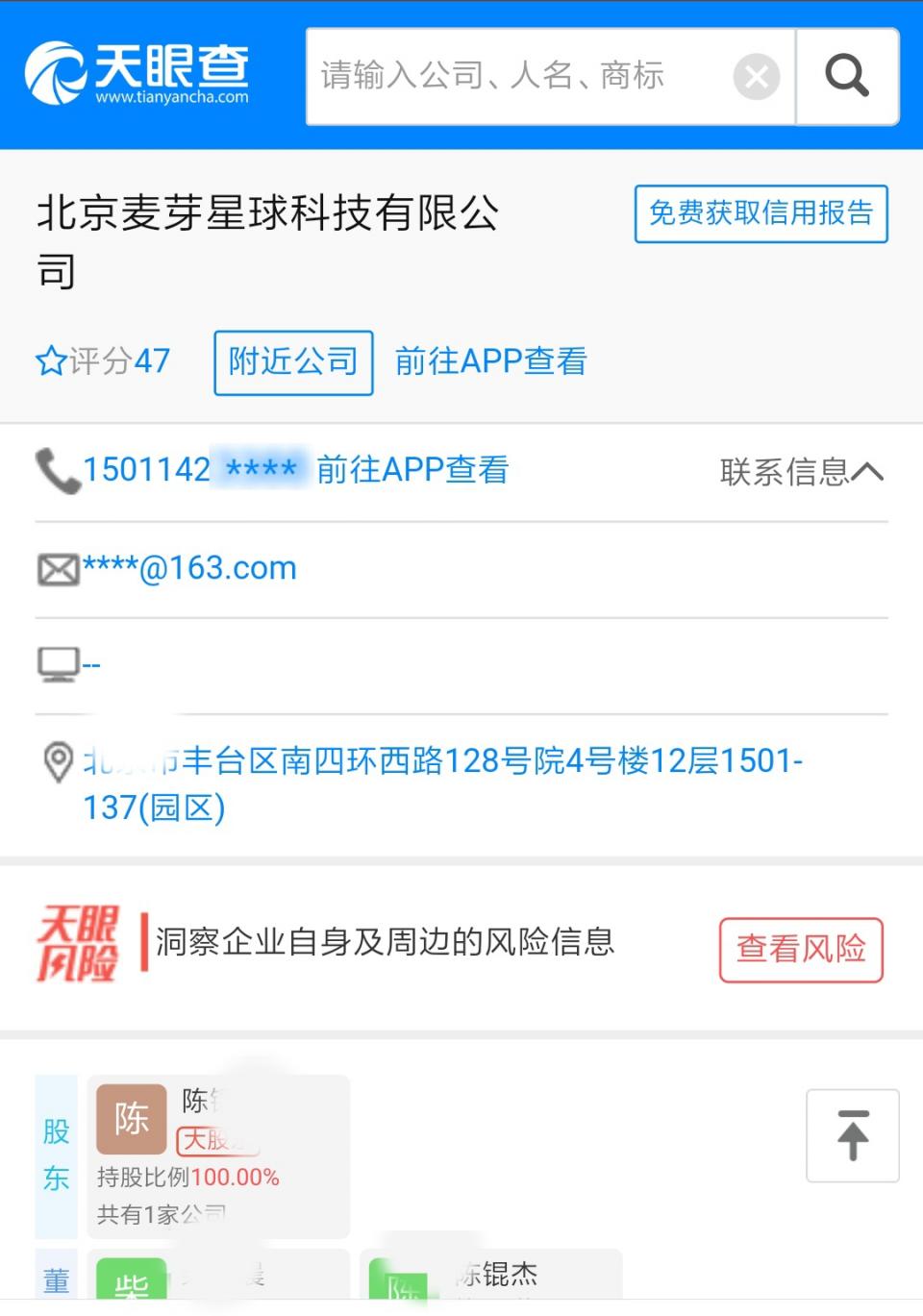This screenshot has width=923, height=1316.
Task: Click 免费获取信用报告 button
Action: point(761,214)
